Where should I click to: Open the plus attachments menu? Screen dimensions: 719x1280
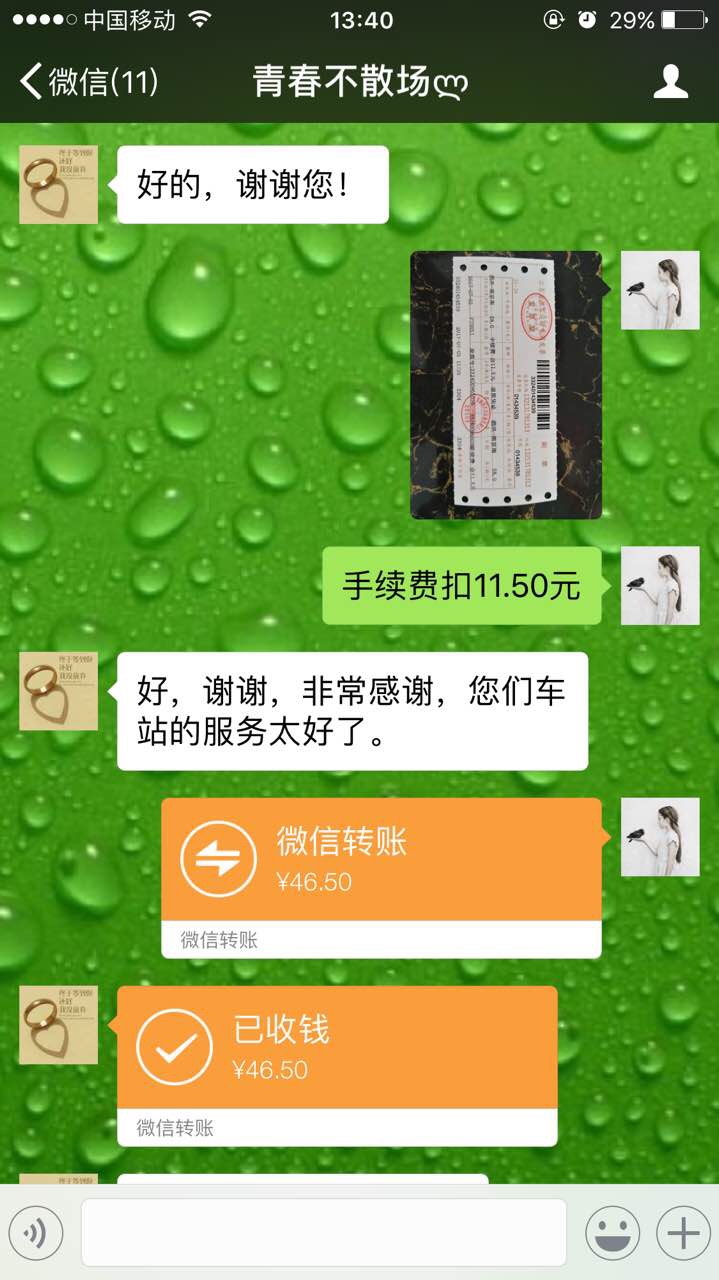683,1232
